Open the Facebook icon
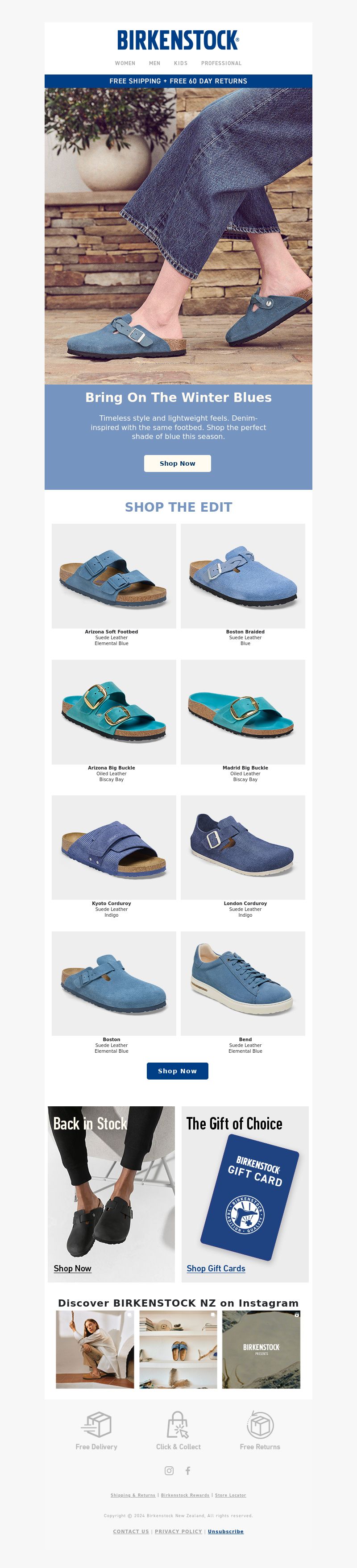This screenshot has width=357, height=1568. pyautogui.click(x=187, y=1470)
